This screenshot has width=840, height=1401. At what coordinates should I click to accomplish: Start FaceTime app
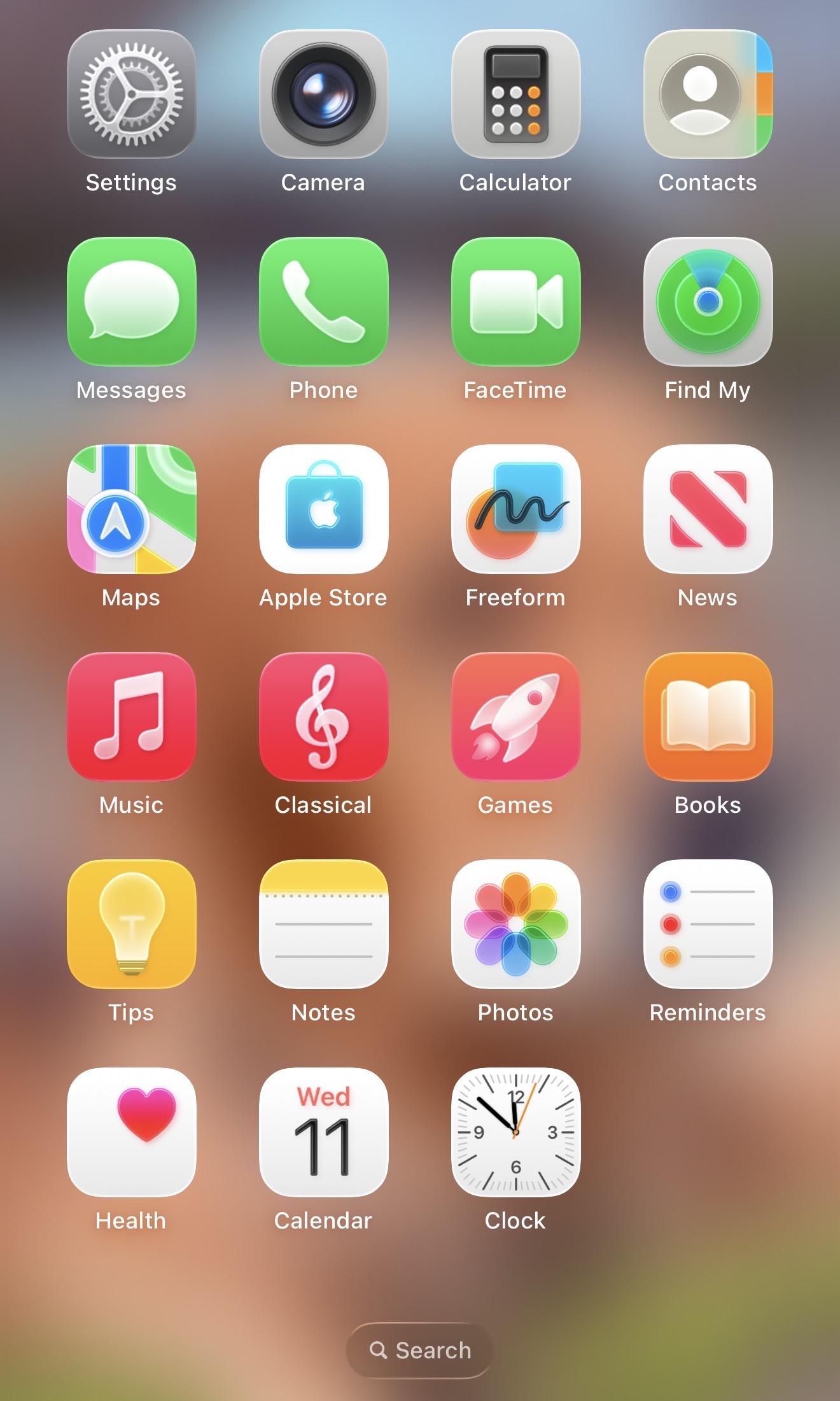[515, 302]
